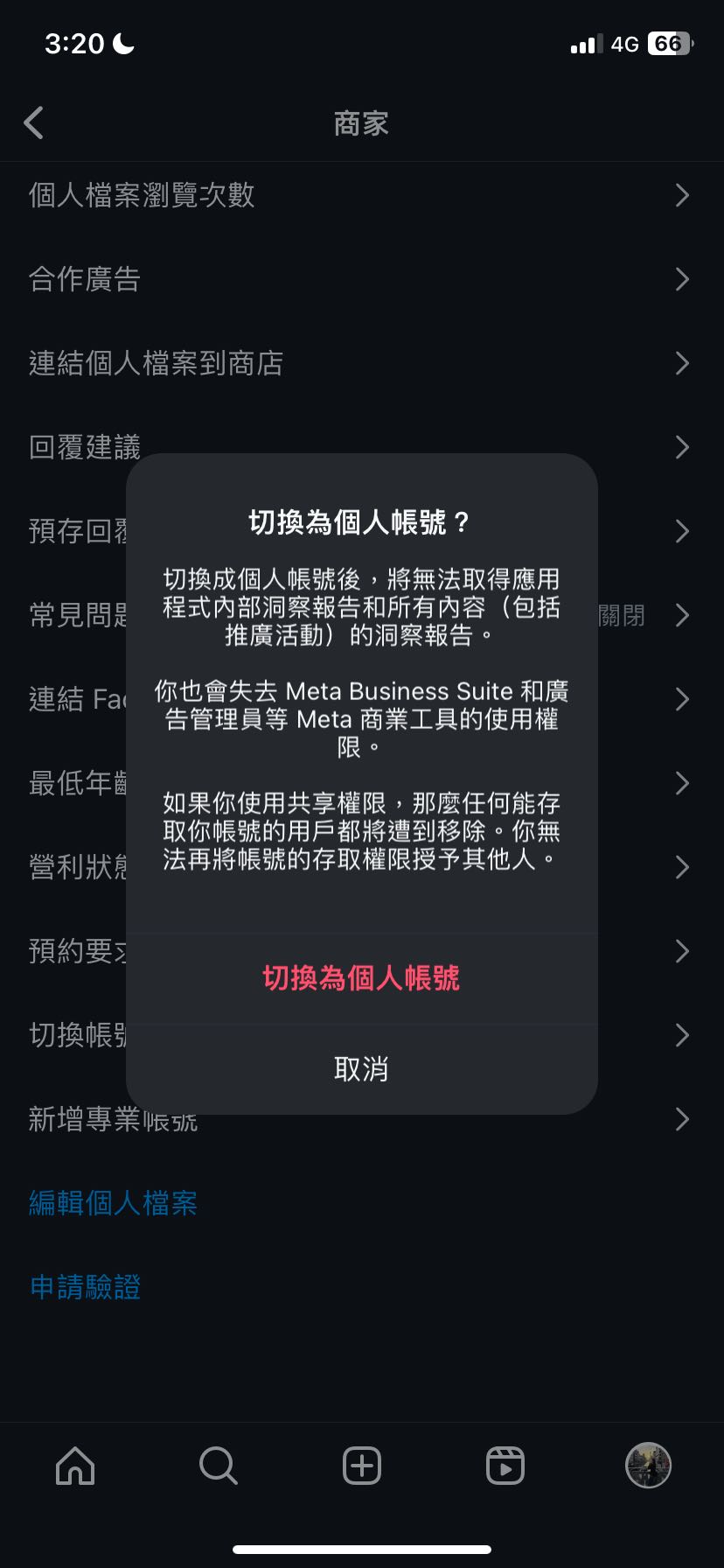The height and width of the screenshot is (1568, 724).
Task: Open the 連結個人檔案到商店 setting
Action: click(155, 362)
